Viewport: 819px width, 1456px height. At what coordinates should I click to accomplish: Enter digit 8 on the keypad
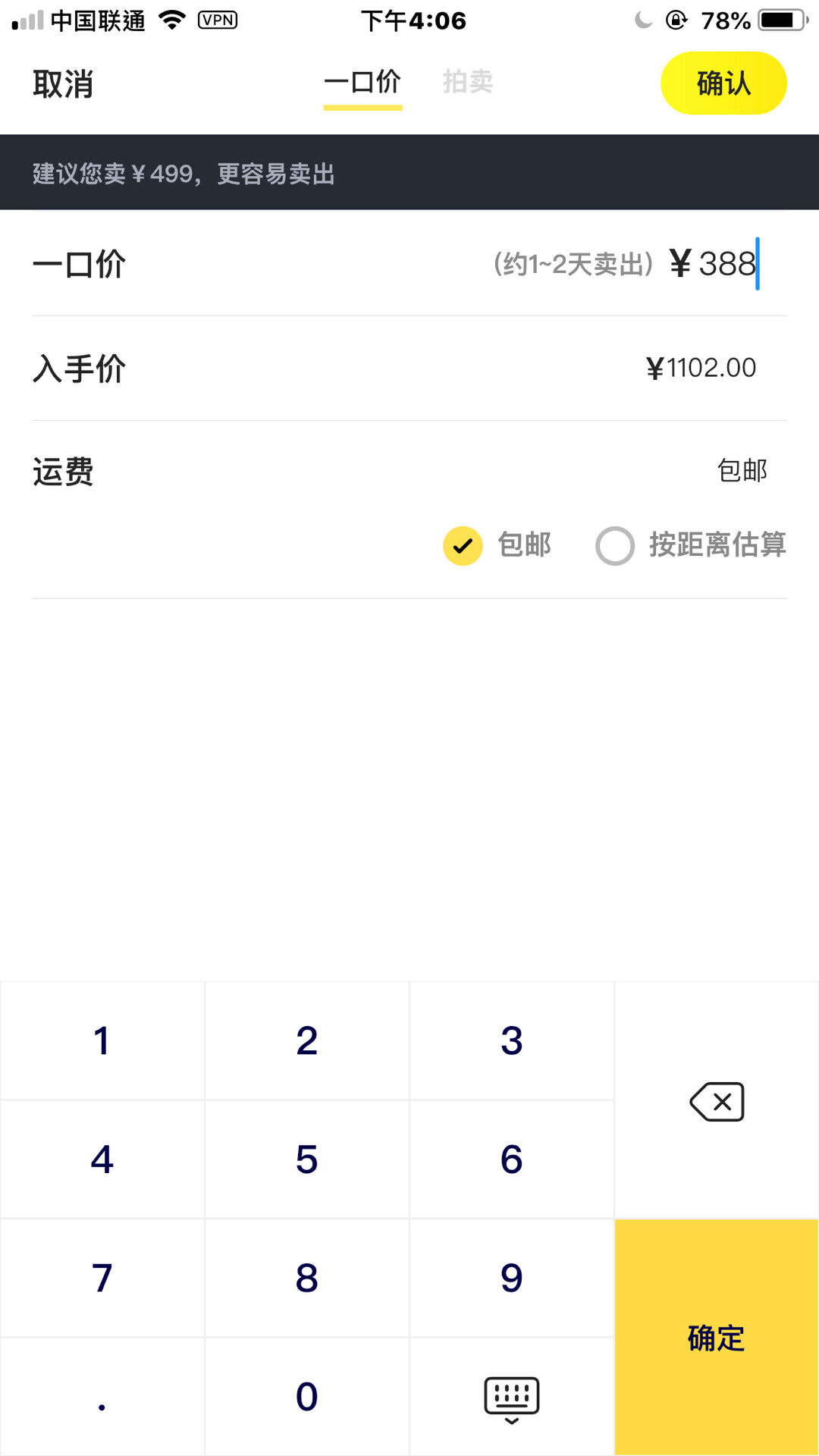click(x=307, y=1278)
